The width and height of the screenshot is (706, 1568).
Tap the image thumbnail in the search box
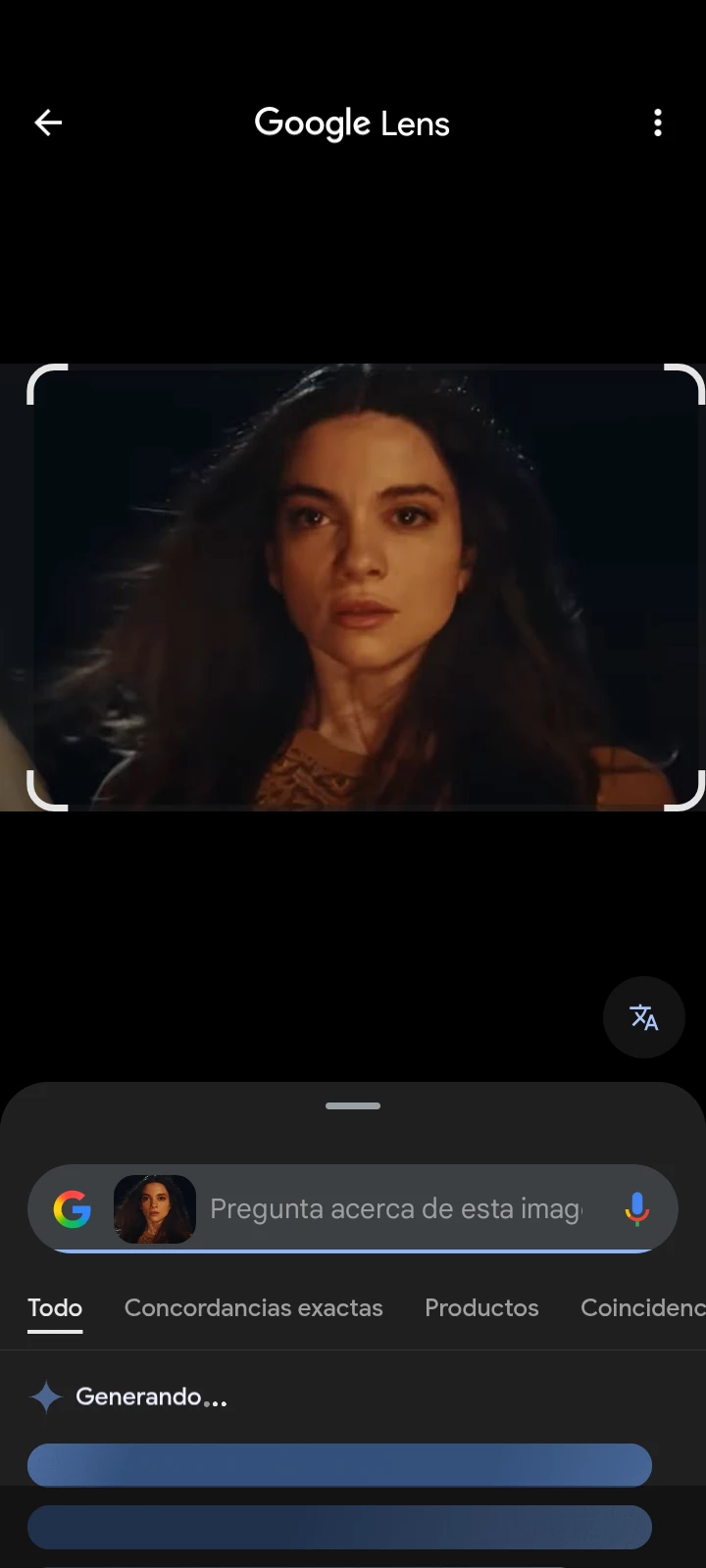[x=155, y=1208]
